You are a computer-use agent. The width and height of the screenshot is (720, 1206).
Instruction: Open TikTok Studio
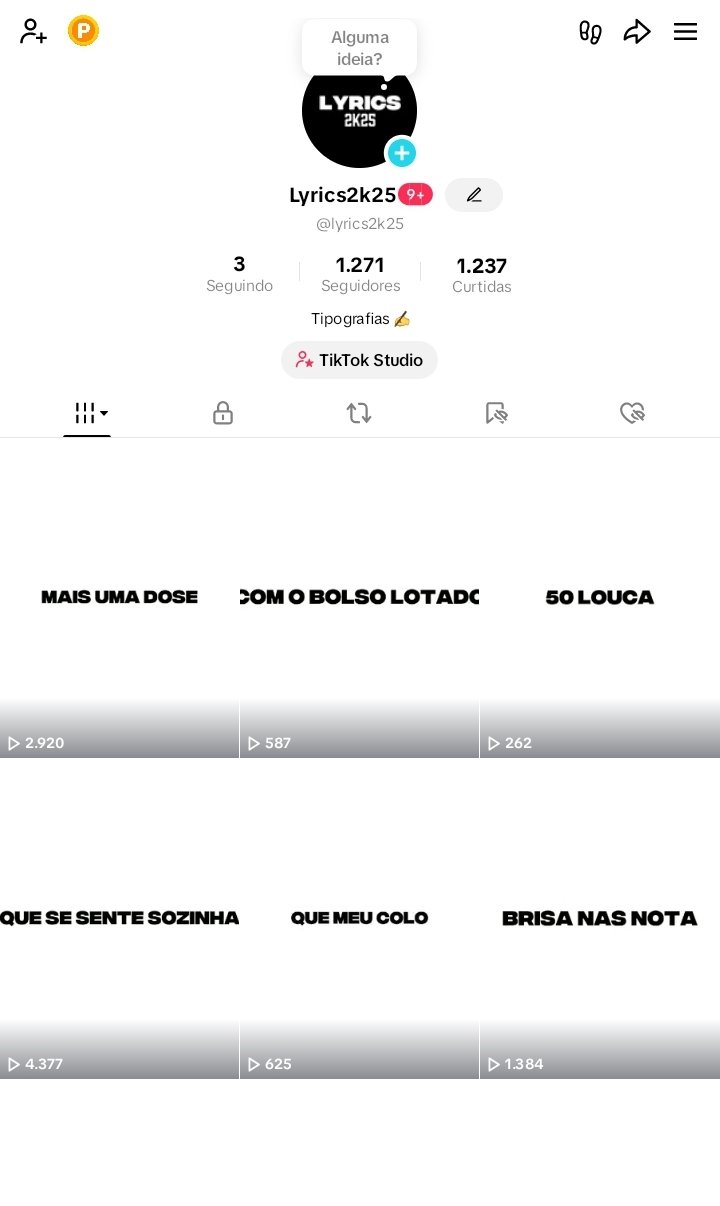[359, 360]
